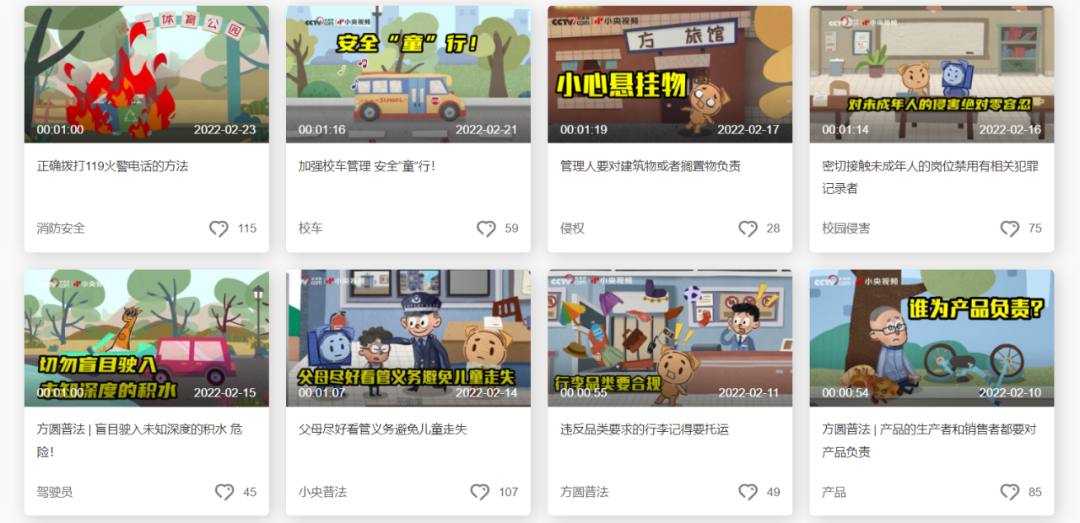Like the luggage rules video with 49 likes
Screen dimensions: 1080x523
click(748, 492)
